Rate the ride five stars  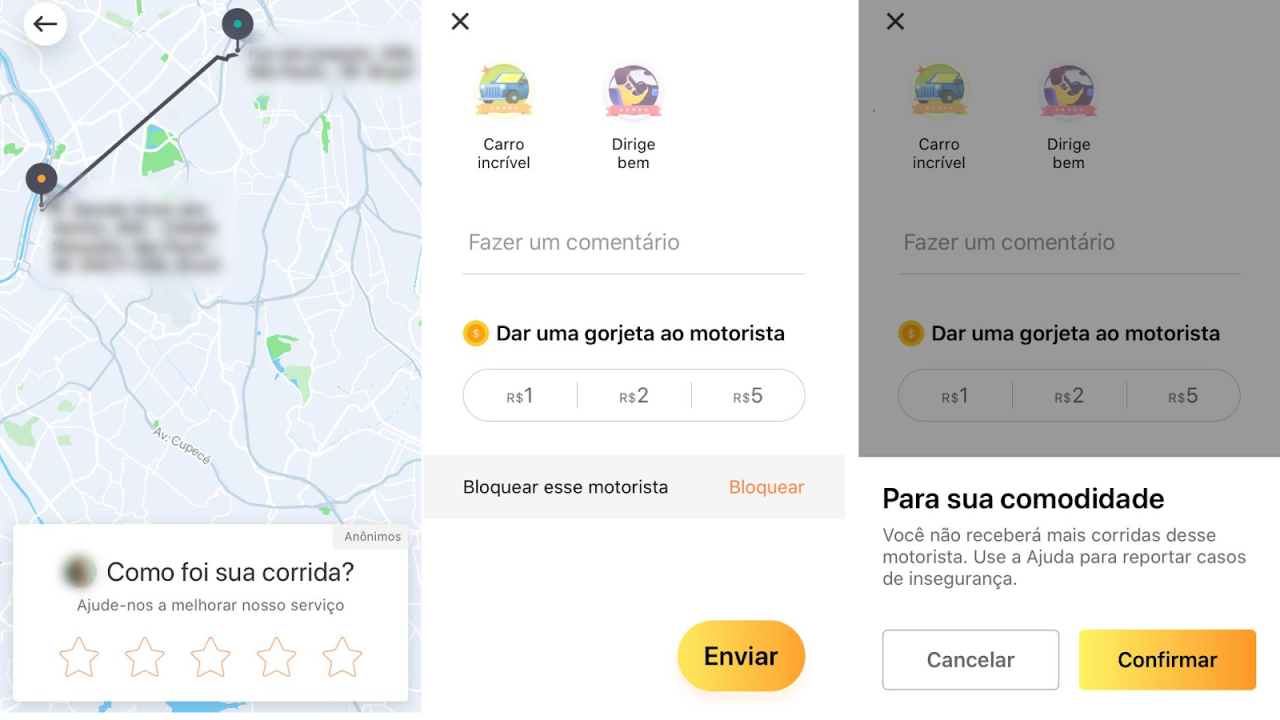tap(342, 658)
